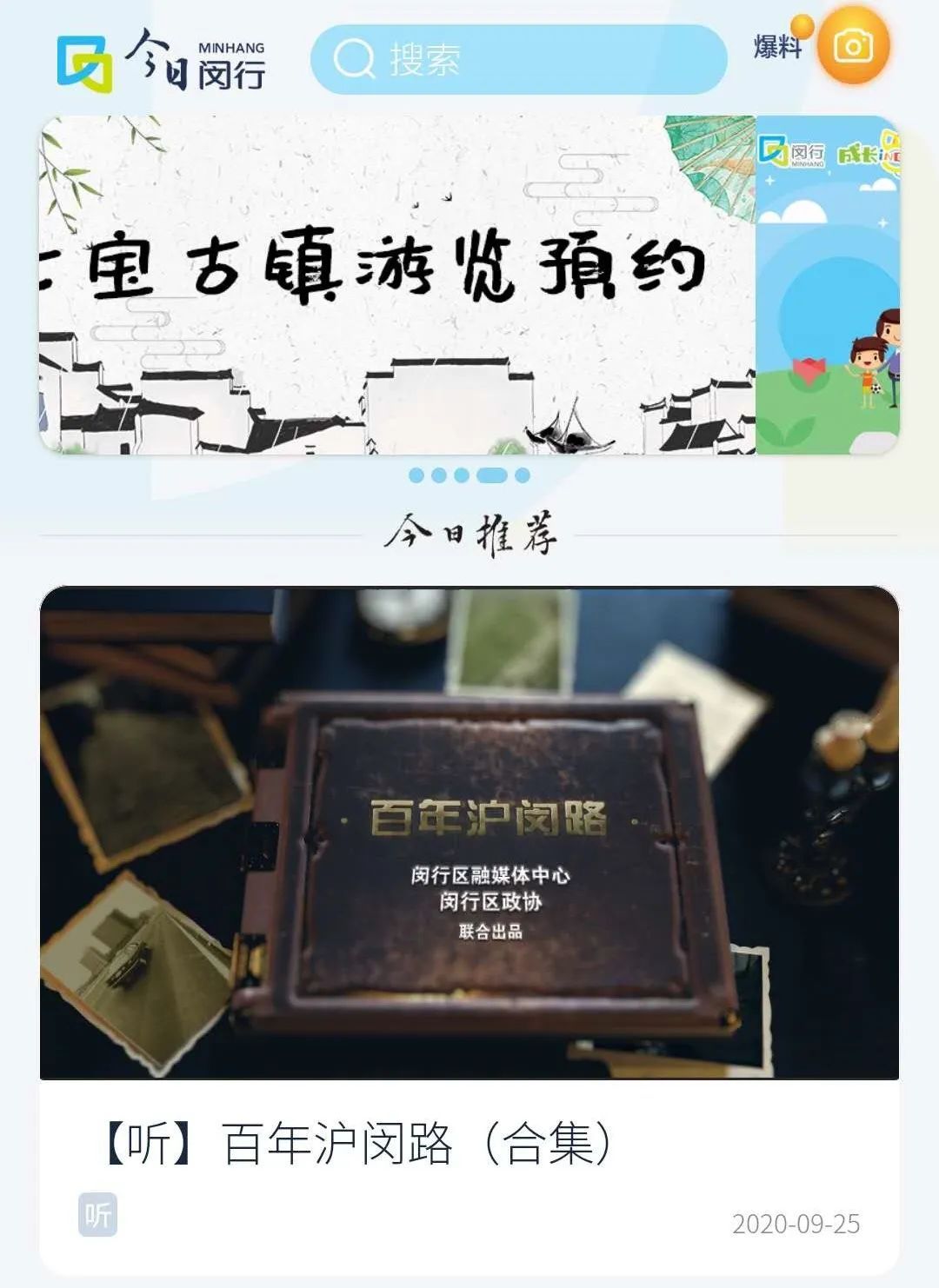Open the orange 爆料 camera button
This screenshot has height=1288, width=939.
click(853, 46)
